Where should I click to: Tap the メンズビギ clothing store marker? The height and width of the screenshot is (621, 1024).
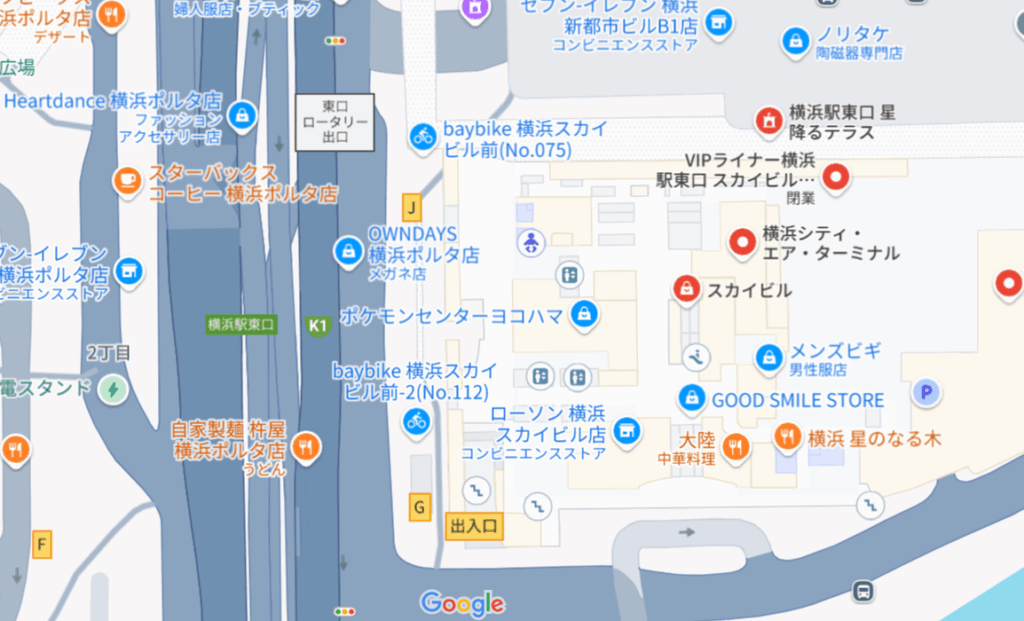coord(768,355)
